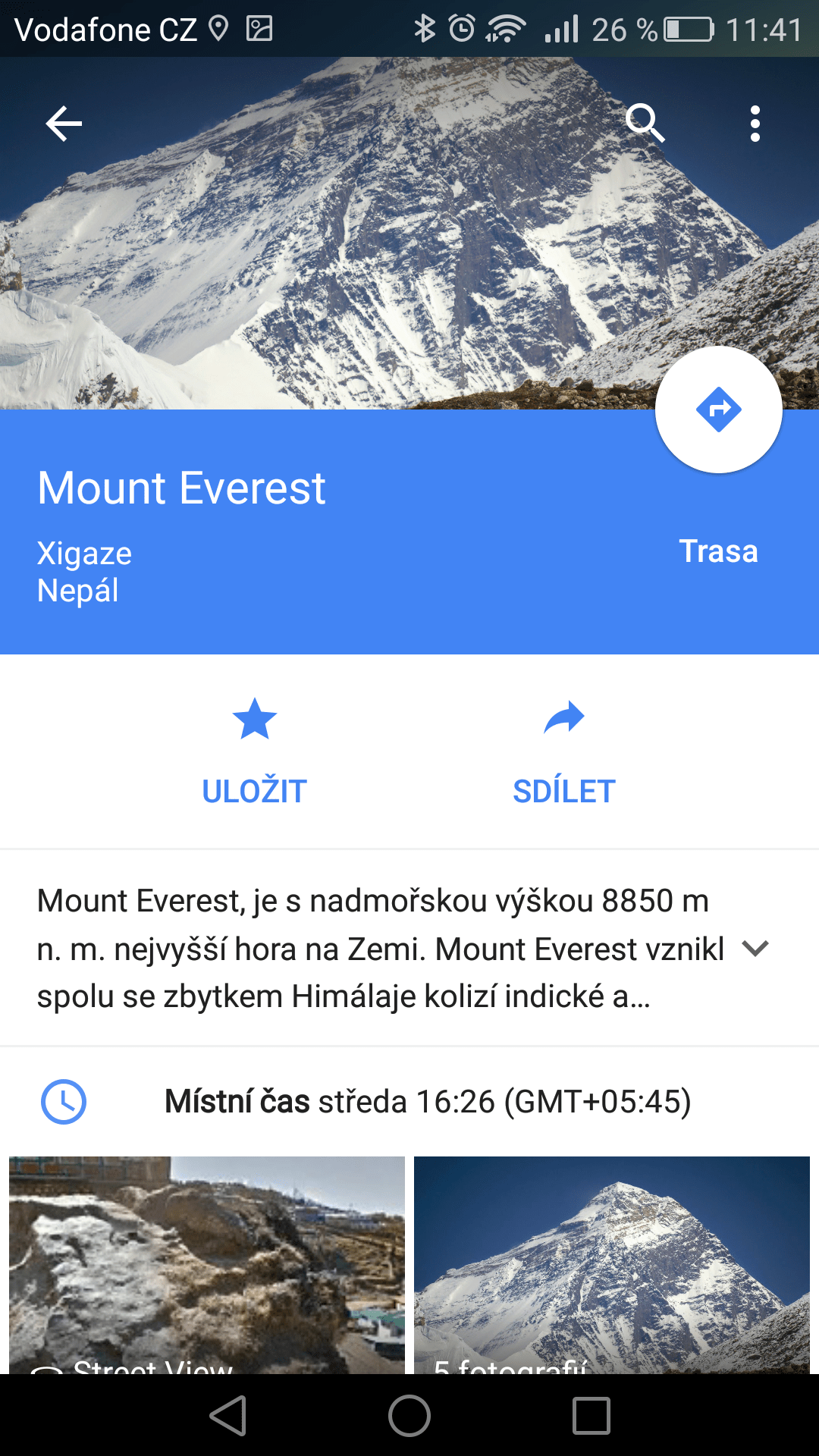Save place with ULOŽIT star
Screen dimensions: 819x1456
point(254,752)
